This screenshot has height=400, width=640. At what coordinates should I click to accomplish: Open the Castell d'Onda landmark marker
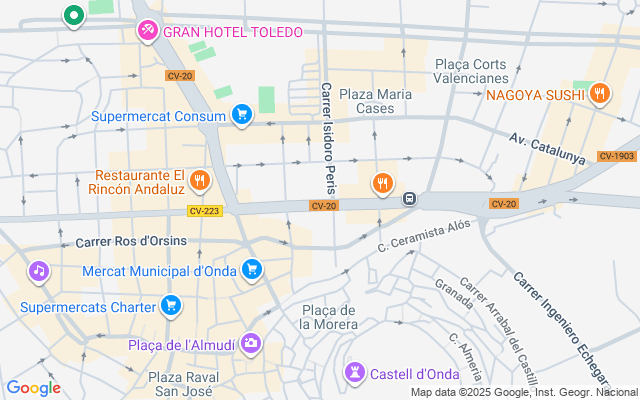point(354,374)
